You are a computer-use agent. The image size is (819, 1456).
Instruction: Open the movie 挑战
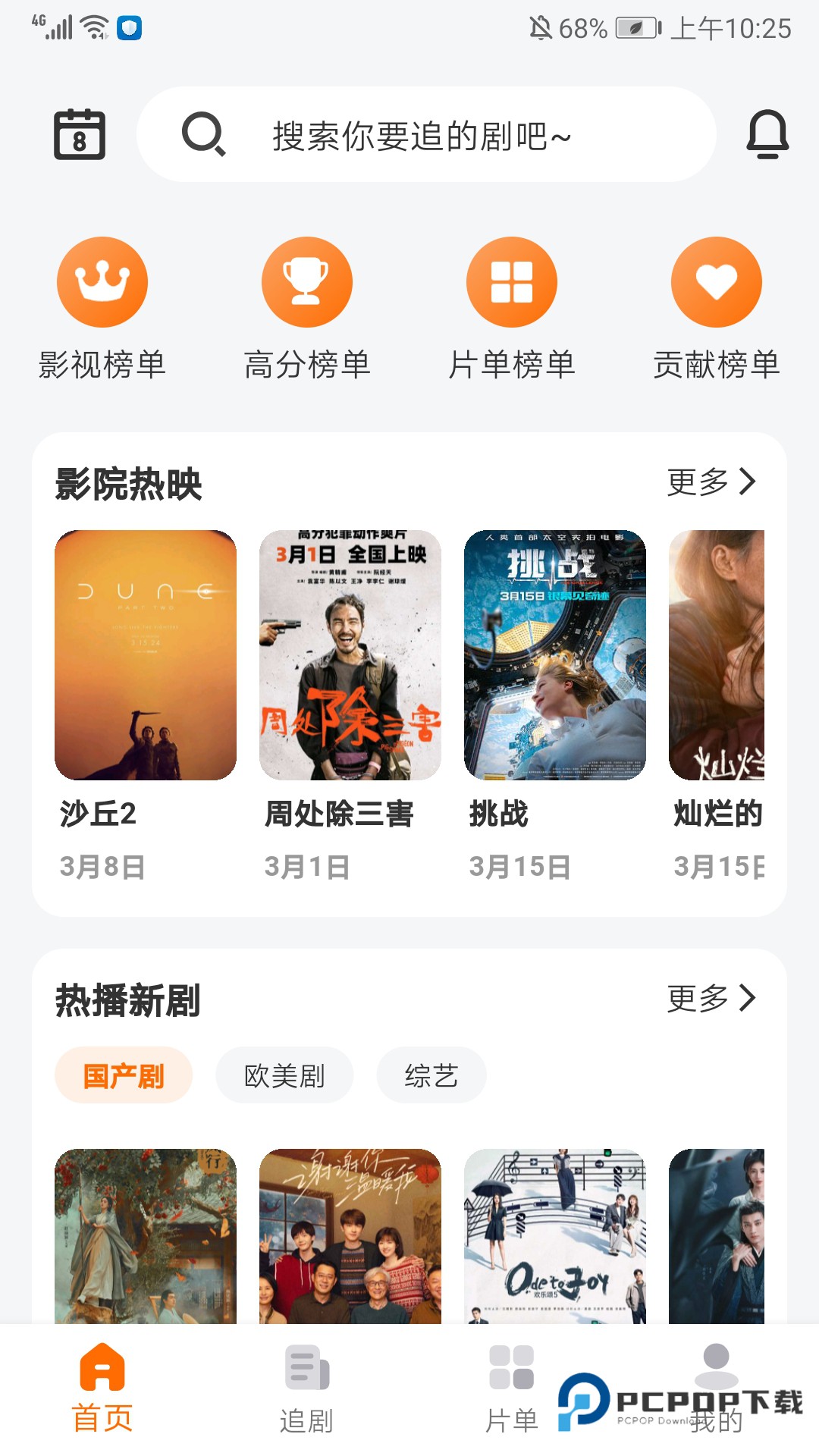click(555, 655)
